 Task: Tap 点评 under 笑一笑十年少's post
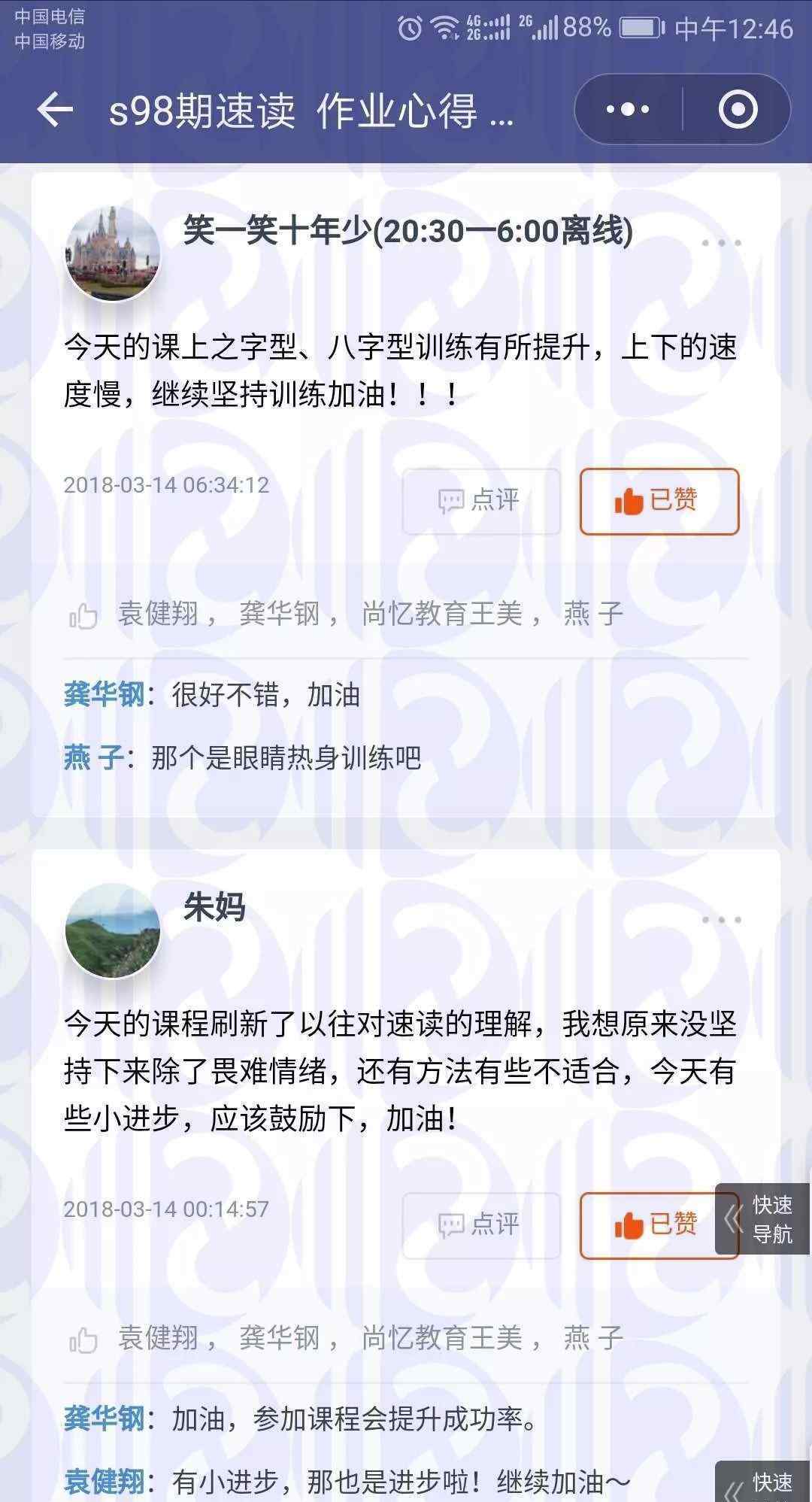[481, 501]
